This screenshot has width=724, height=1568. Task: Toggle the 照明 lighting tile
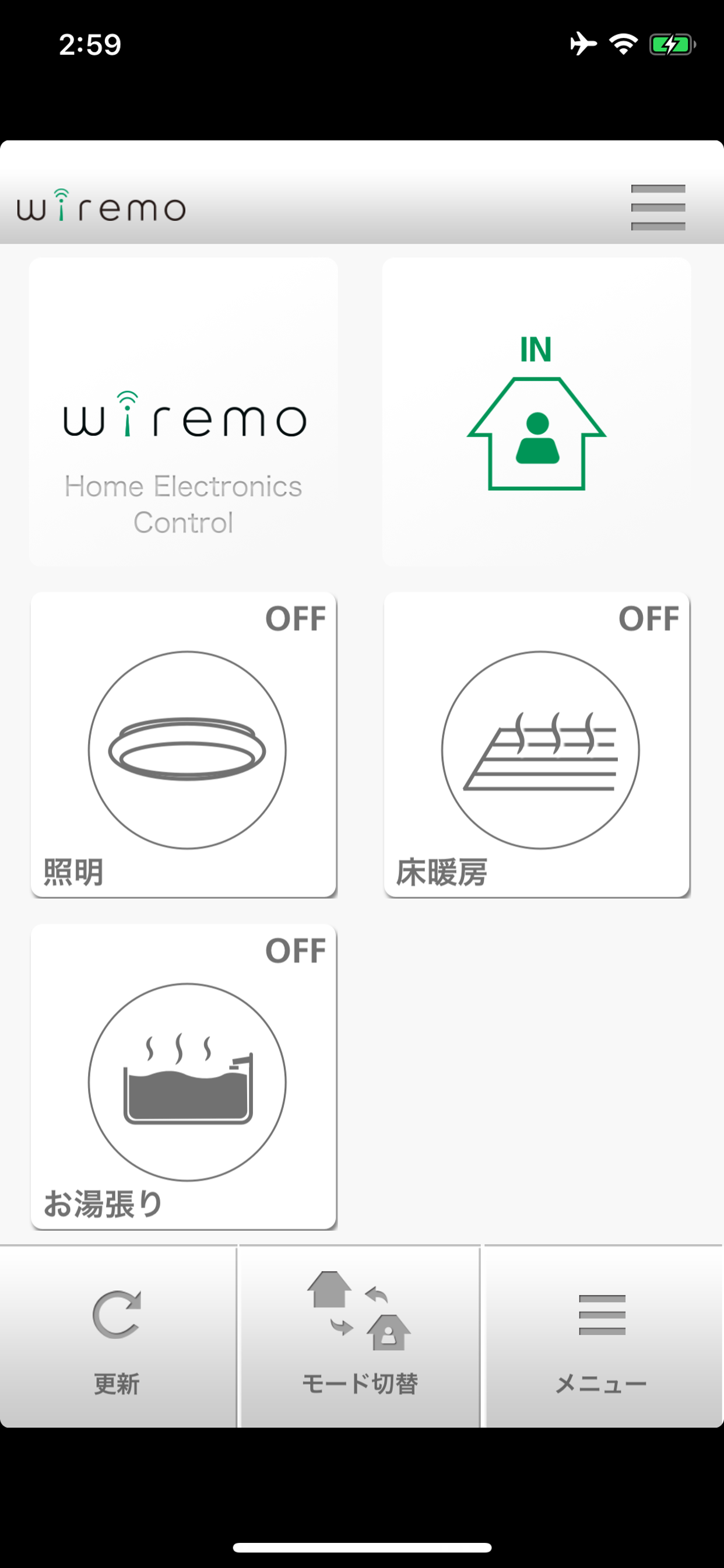[184, 744]
